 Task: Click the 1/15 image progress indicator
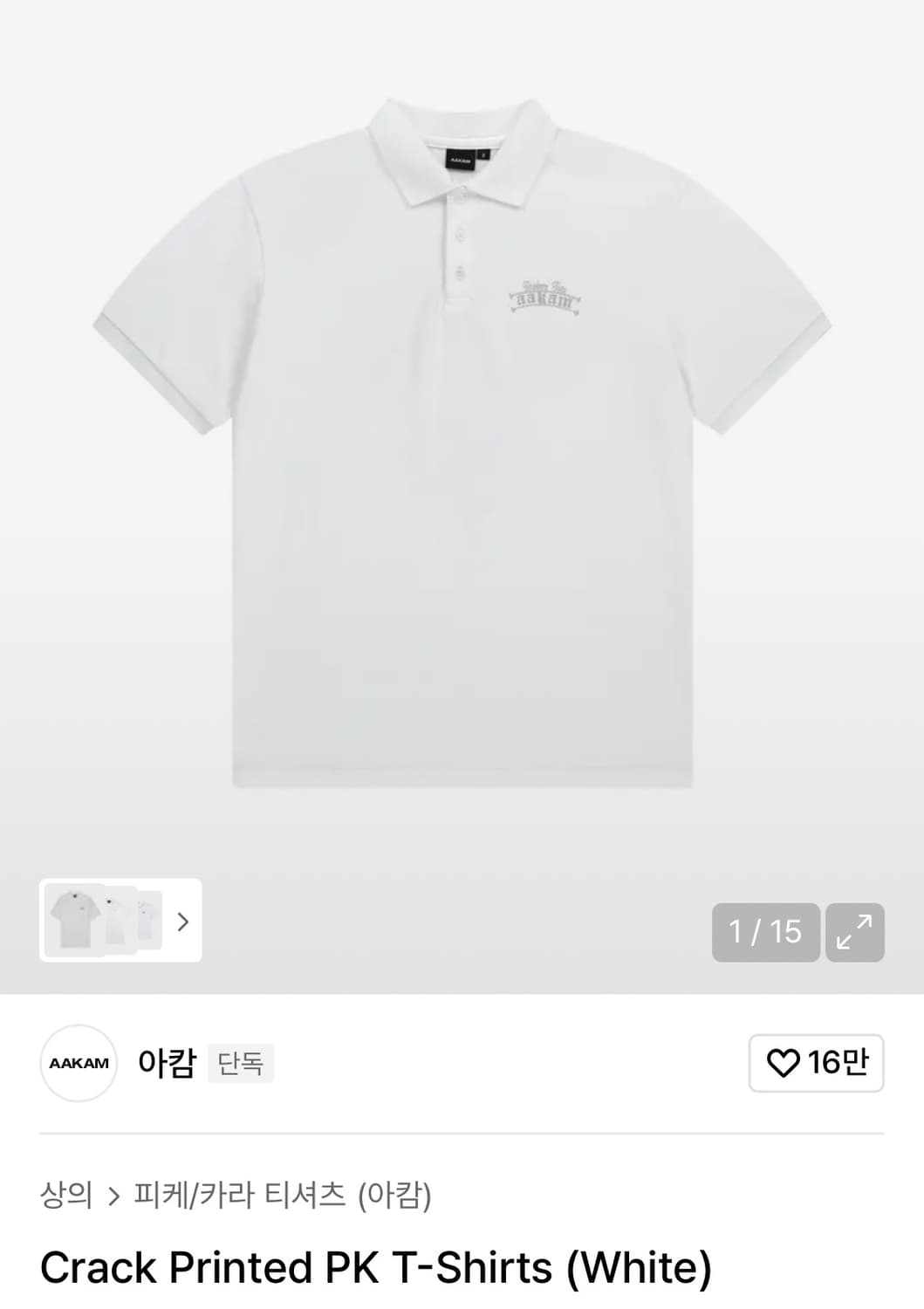point(766,933)
